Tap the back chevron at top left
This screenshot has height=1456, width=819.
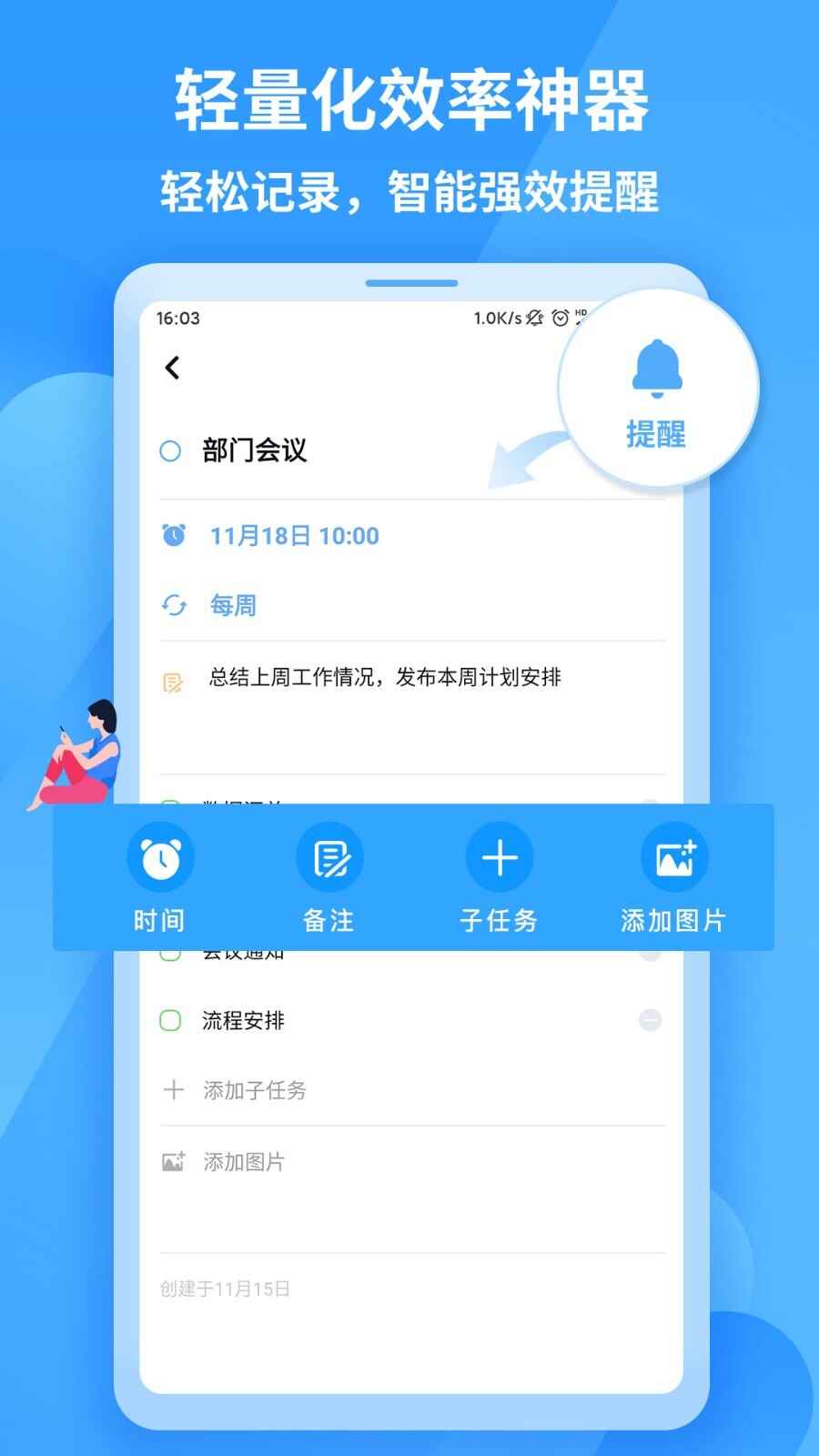coord(171,368)
